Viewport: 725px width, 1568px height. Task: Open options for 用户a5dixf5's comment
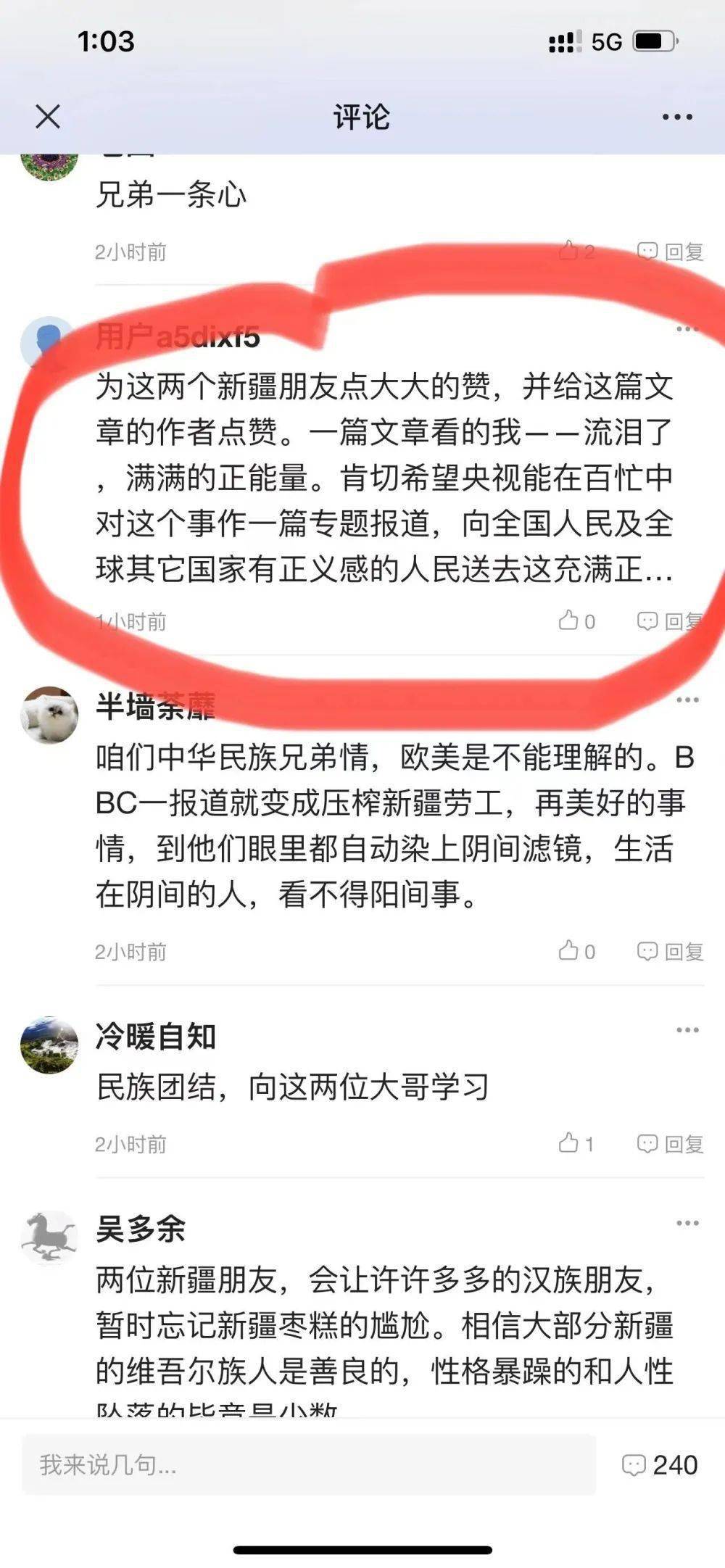click(687, 329)
